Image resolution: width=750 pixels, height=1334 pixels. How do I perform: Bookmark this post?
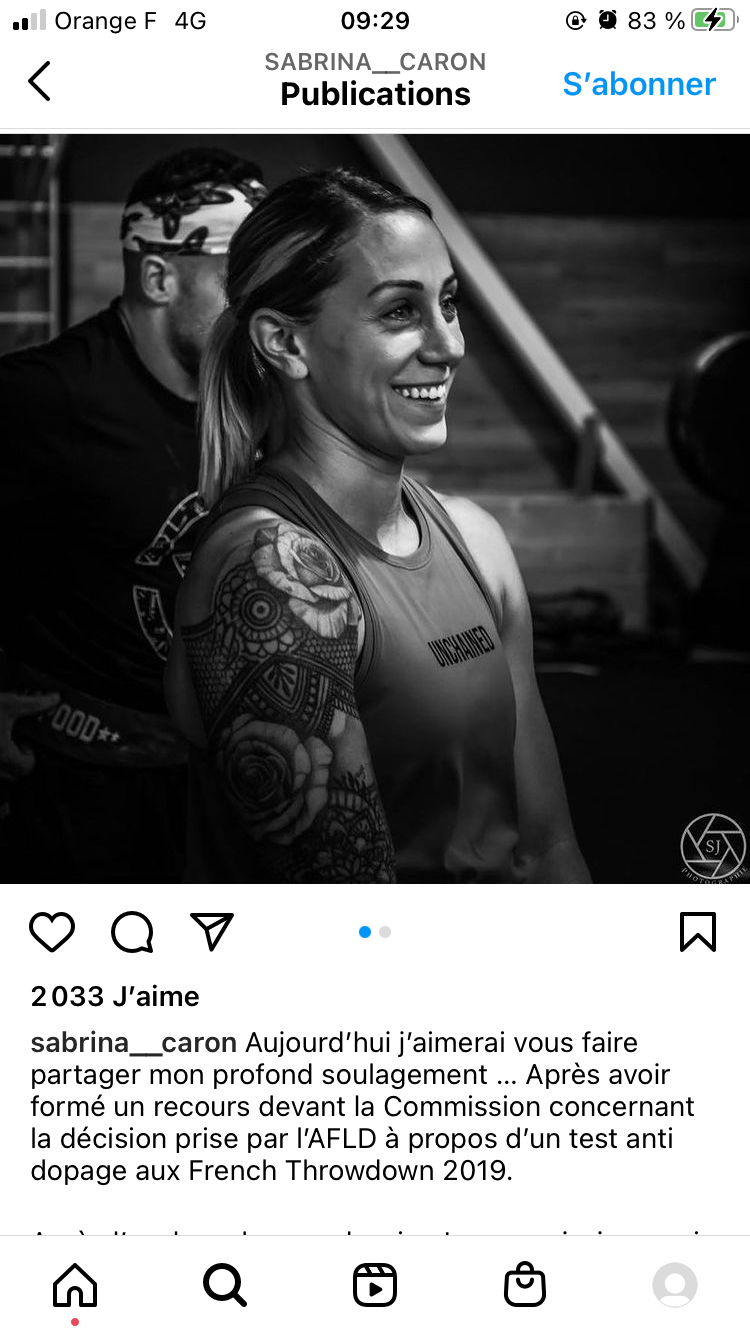(698, 932)
